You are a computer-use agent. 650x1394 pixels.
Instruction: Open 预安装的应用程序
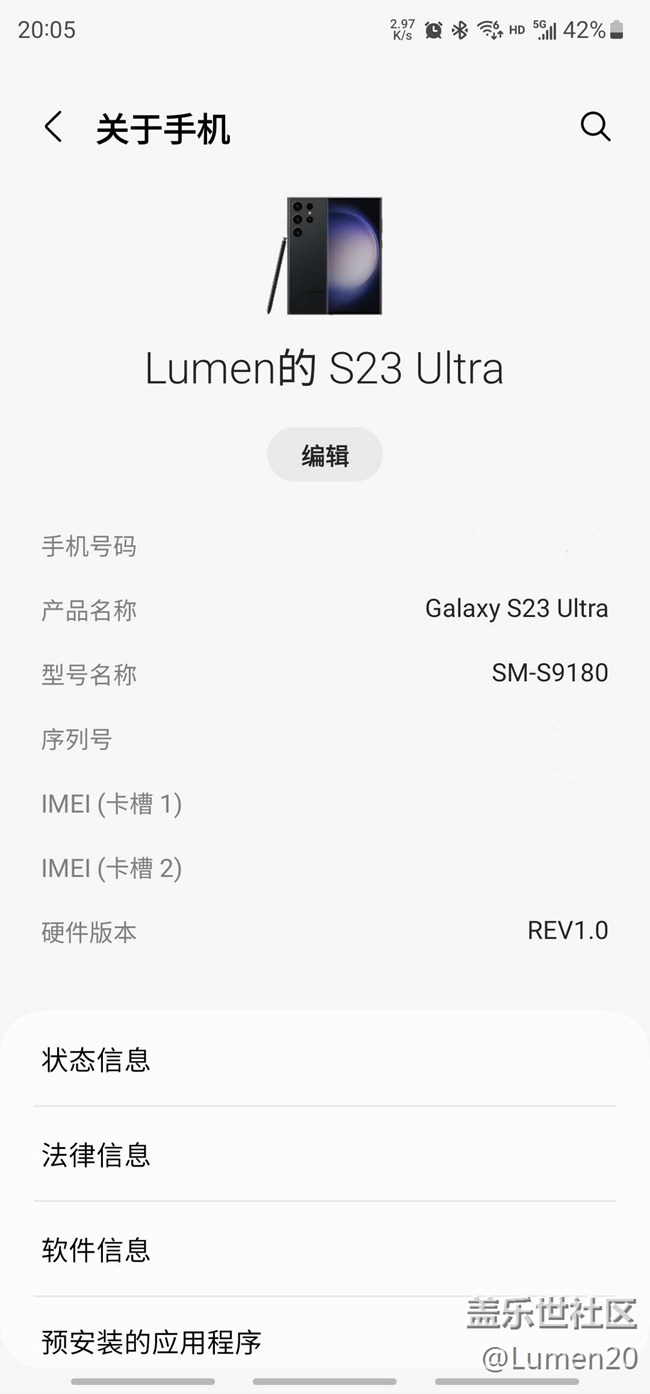coord(250,1341)
